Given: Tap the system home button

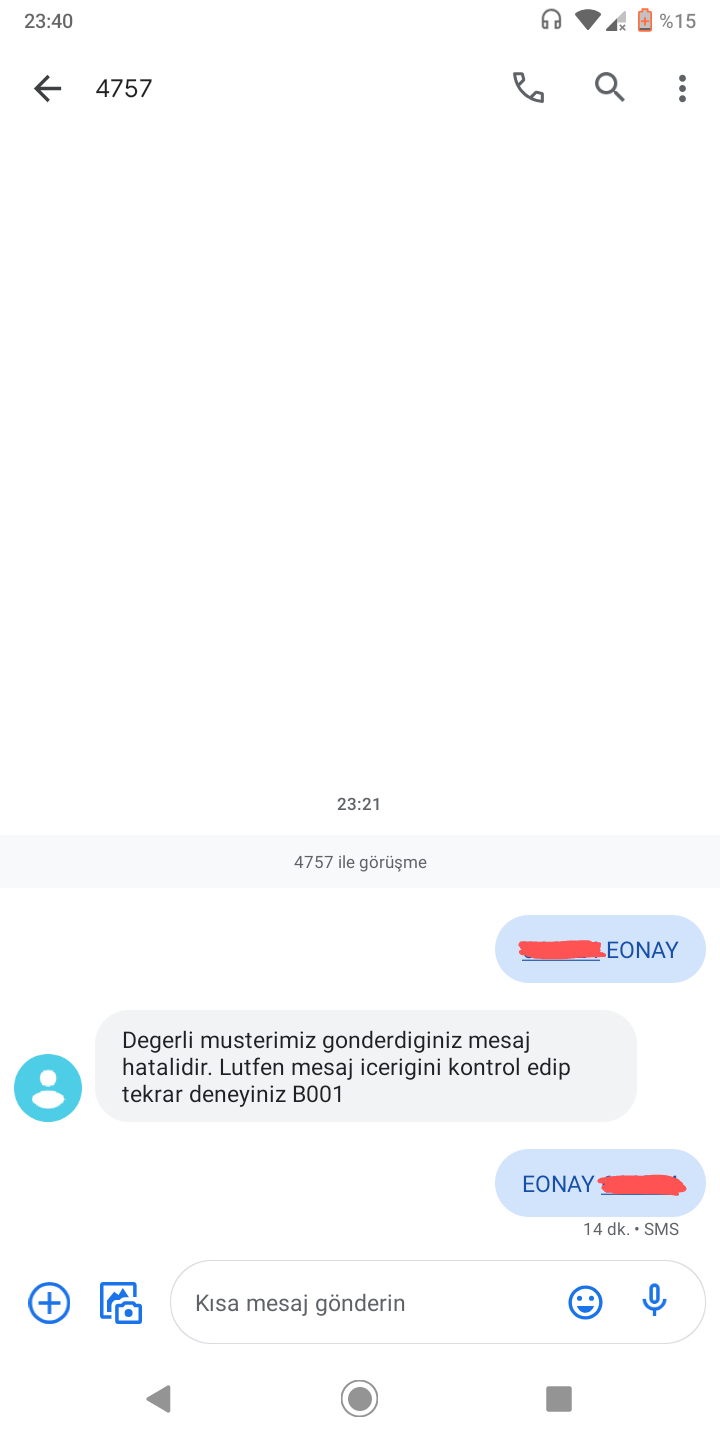Looking at the screenshot, I should pyautogui.click(x=359, y=1398).
